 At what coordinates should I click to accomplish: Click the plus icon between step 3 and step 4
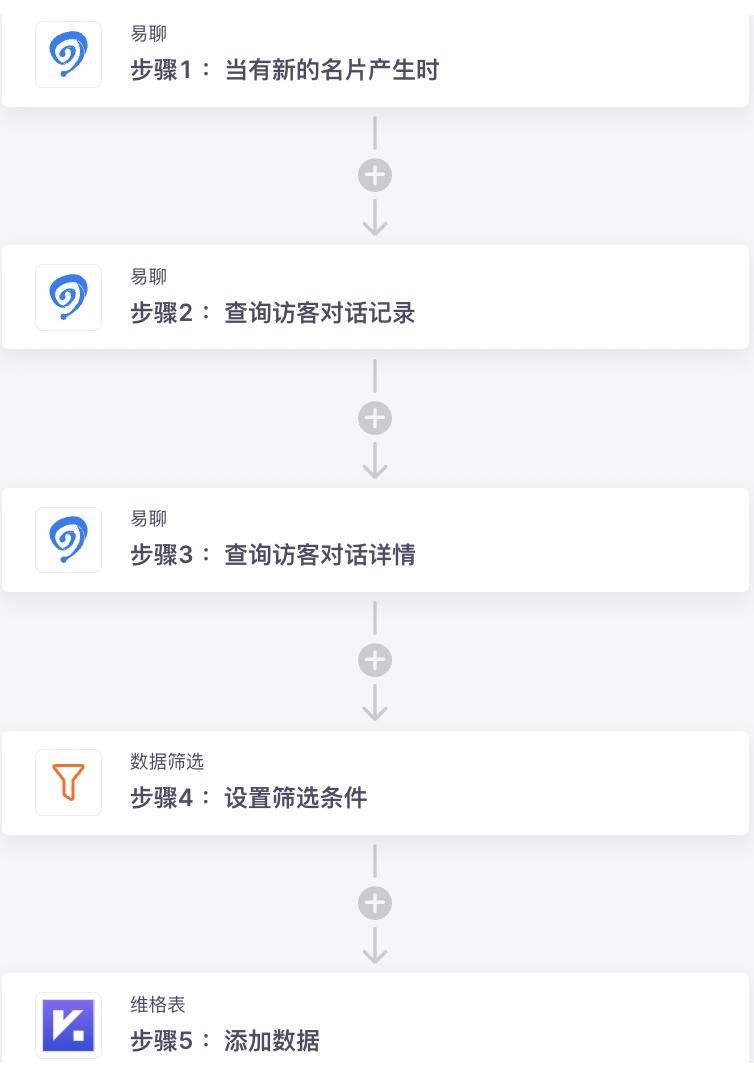(x=375, y=660)
